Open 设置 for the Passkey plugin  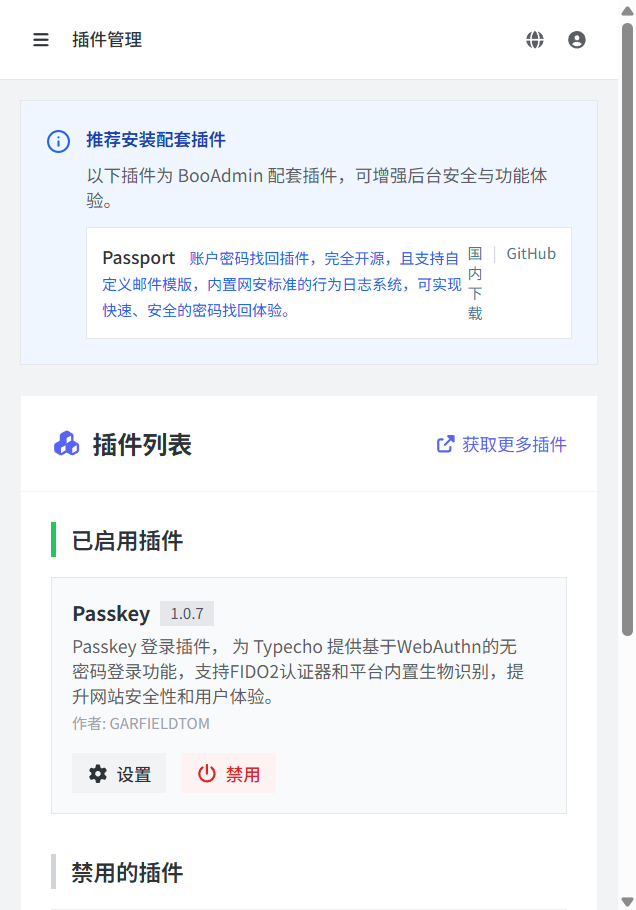119,774
